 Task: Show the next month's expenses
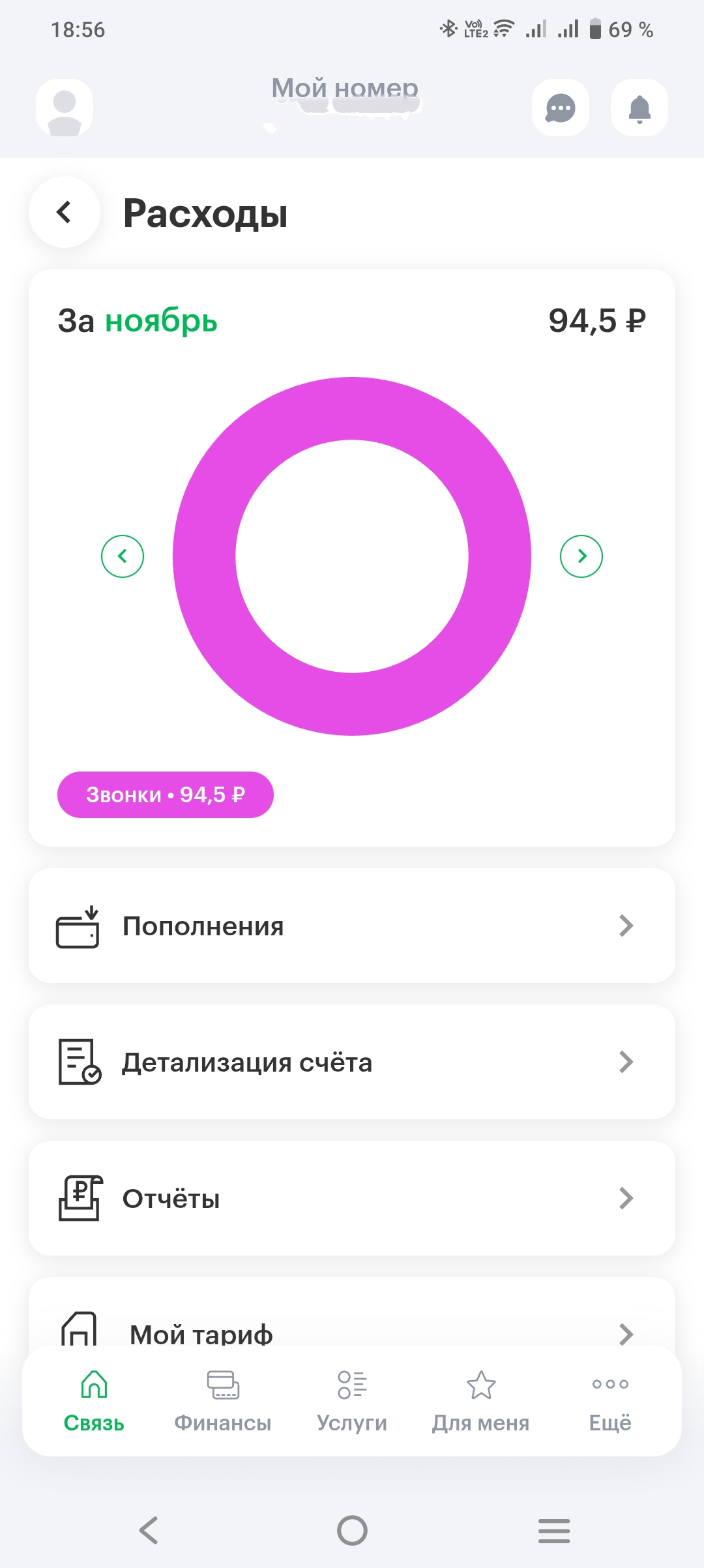pos(581,556)
